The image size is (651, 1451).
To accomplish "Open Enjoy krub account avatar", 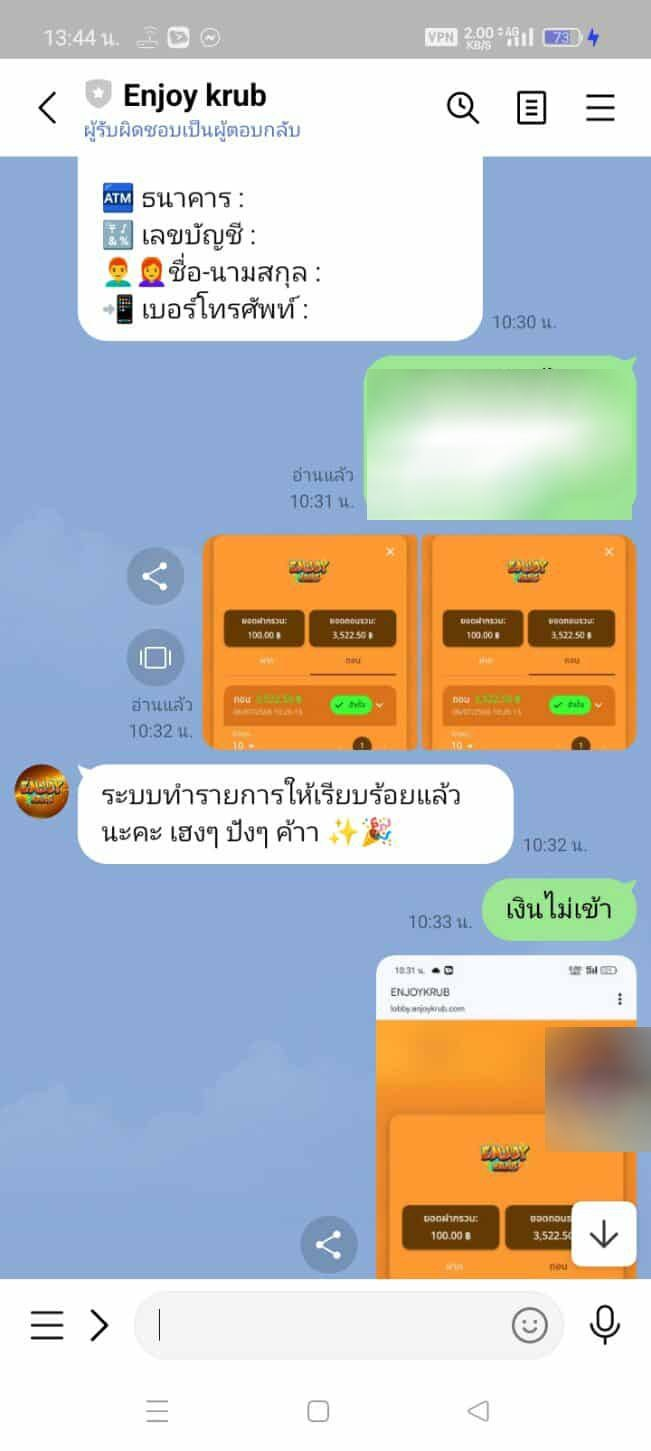I will tap(42, 793).
